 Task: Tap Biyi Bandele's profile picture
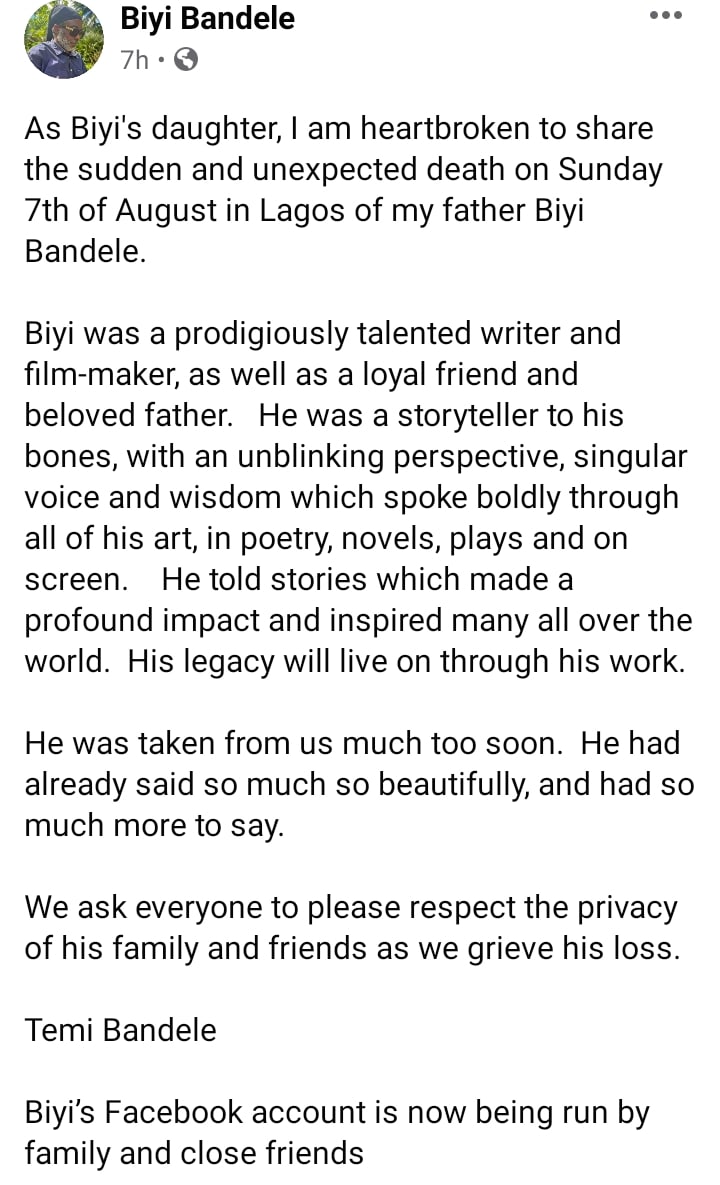click(x=63, y=38)
